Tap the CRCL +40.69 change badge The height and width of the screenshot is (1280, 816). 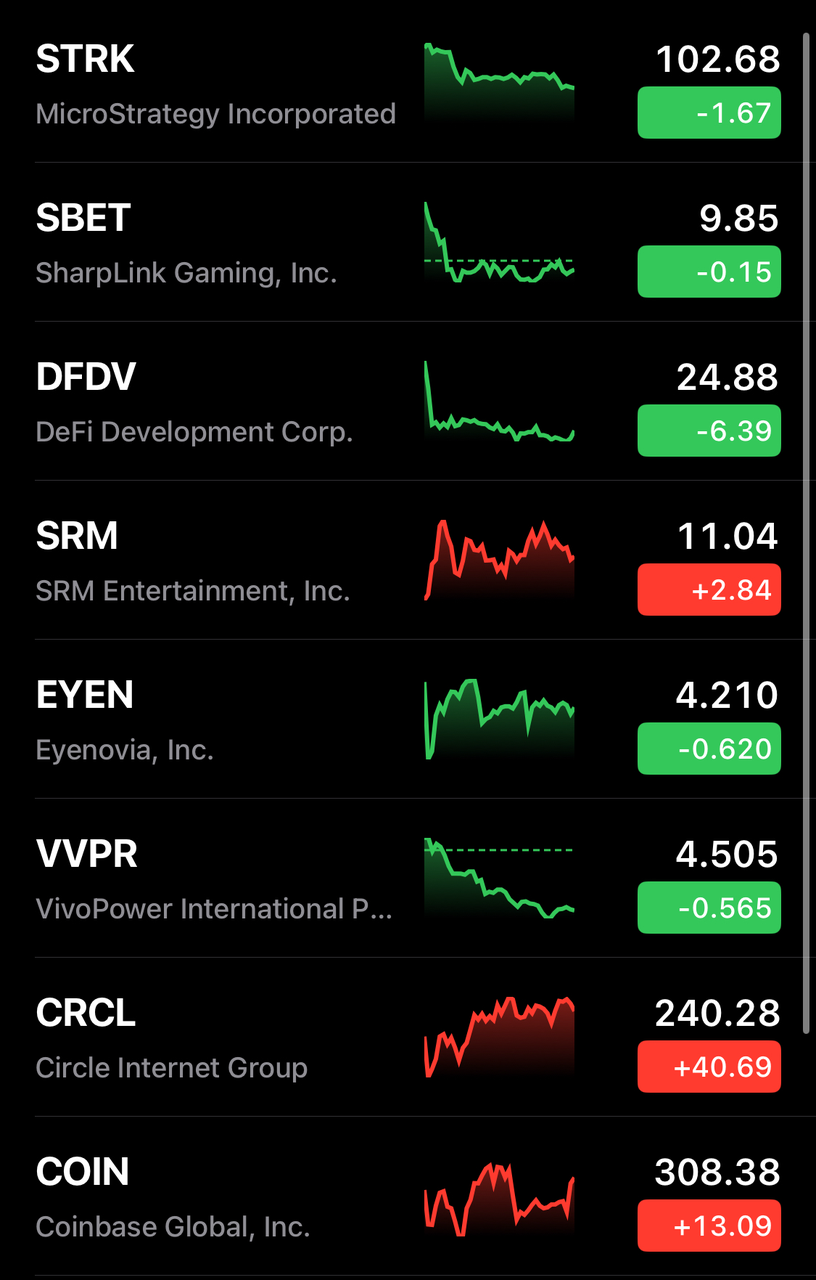click(x=709, y=1067)
